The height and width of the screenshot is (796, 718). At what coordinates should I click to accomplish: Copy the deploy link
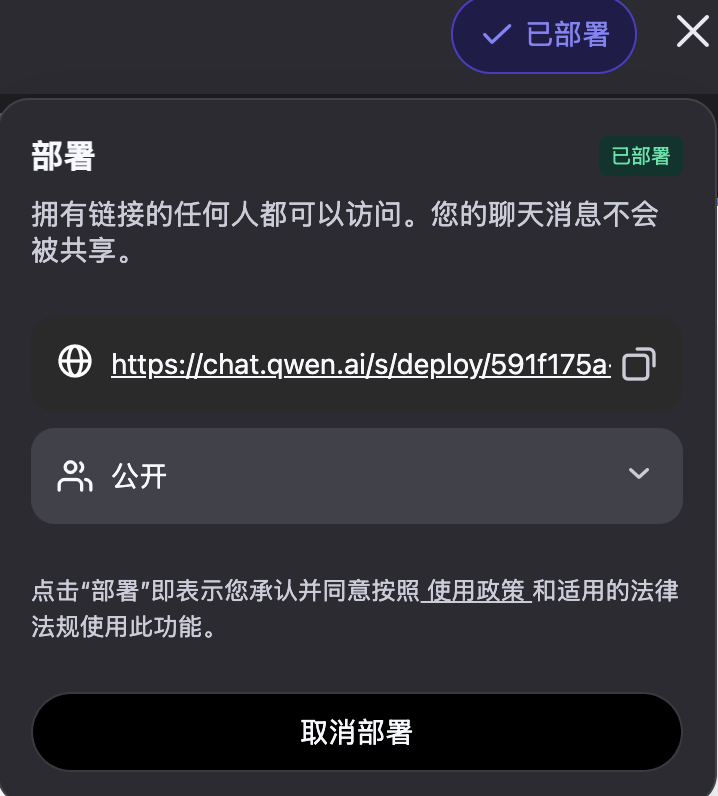638,364
